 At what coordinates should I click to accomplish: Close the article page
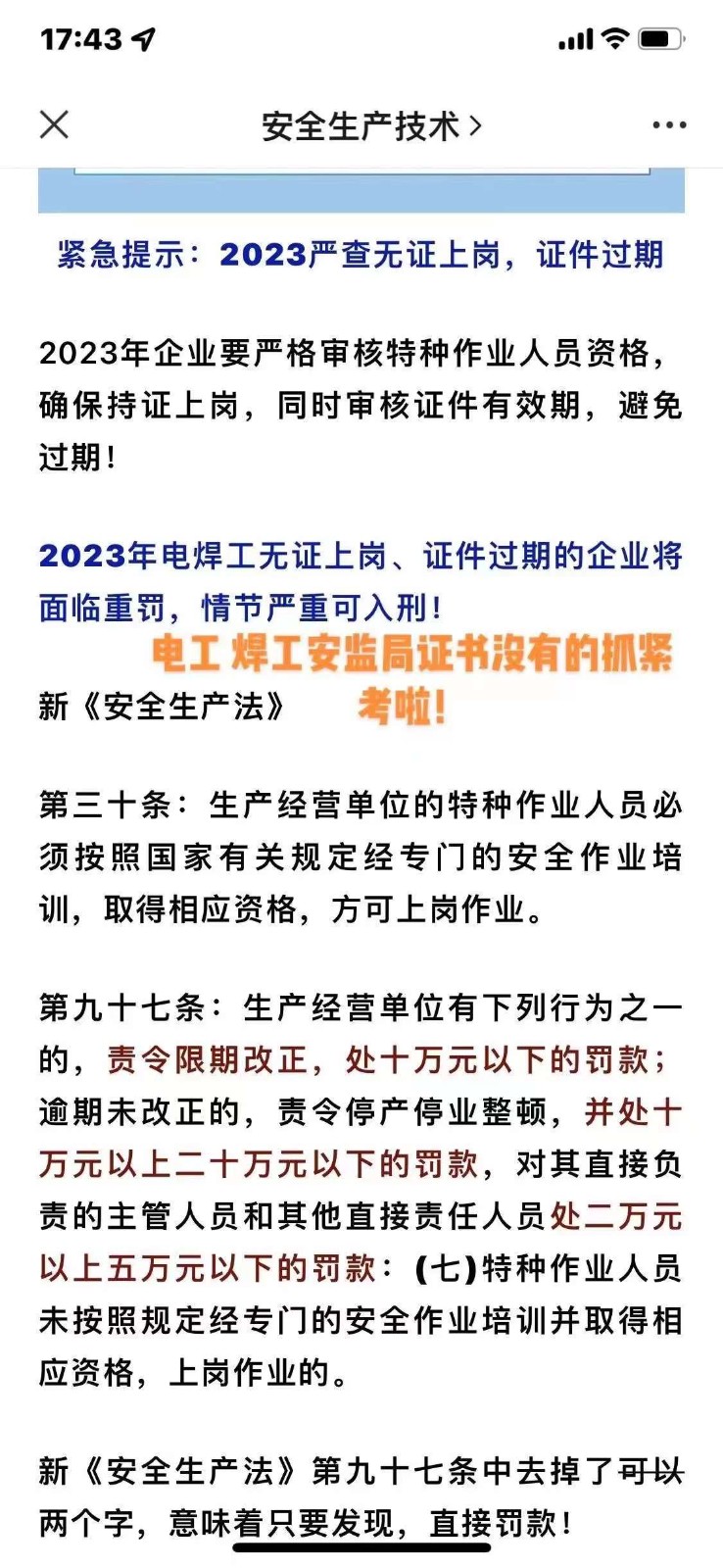(54, 124)
